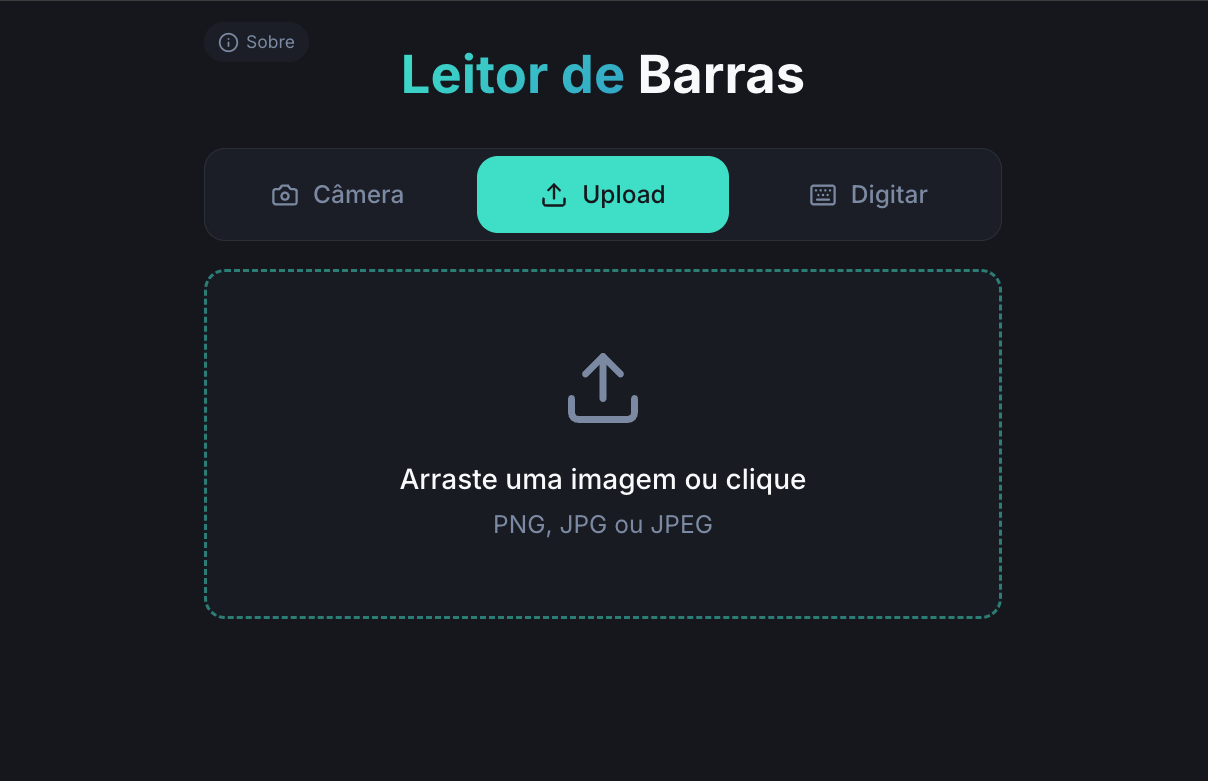
Task: Open the Sobre info button
Action: 256,42
